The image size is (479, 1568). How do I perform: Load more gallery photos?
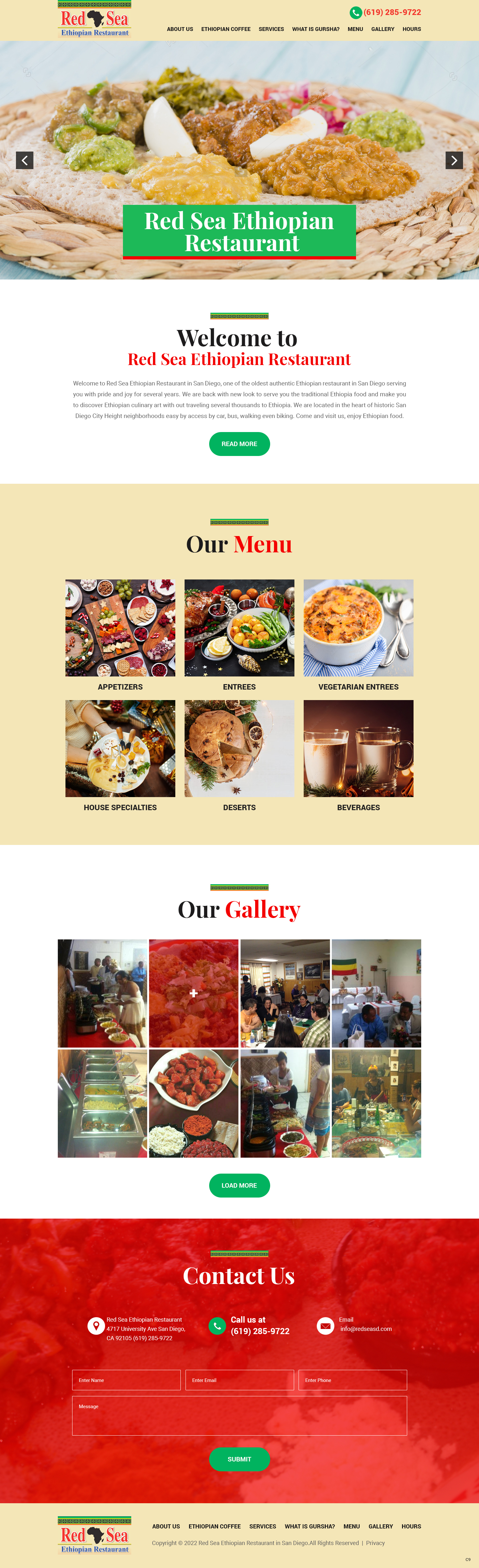click(x=239, y=1185)
